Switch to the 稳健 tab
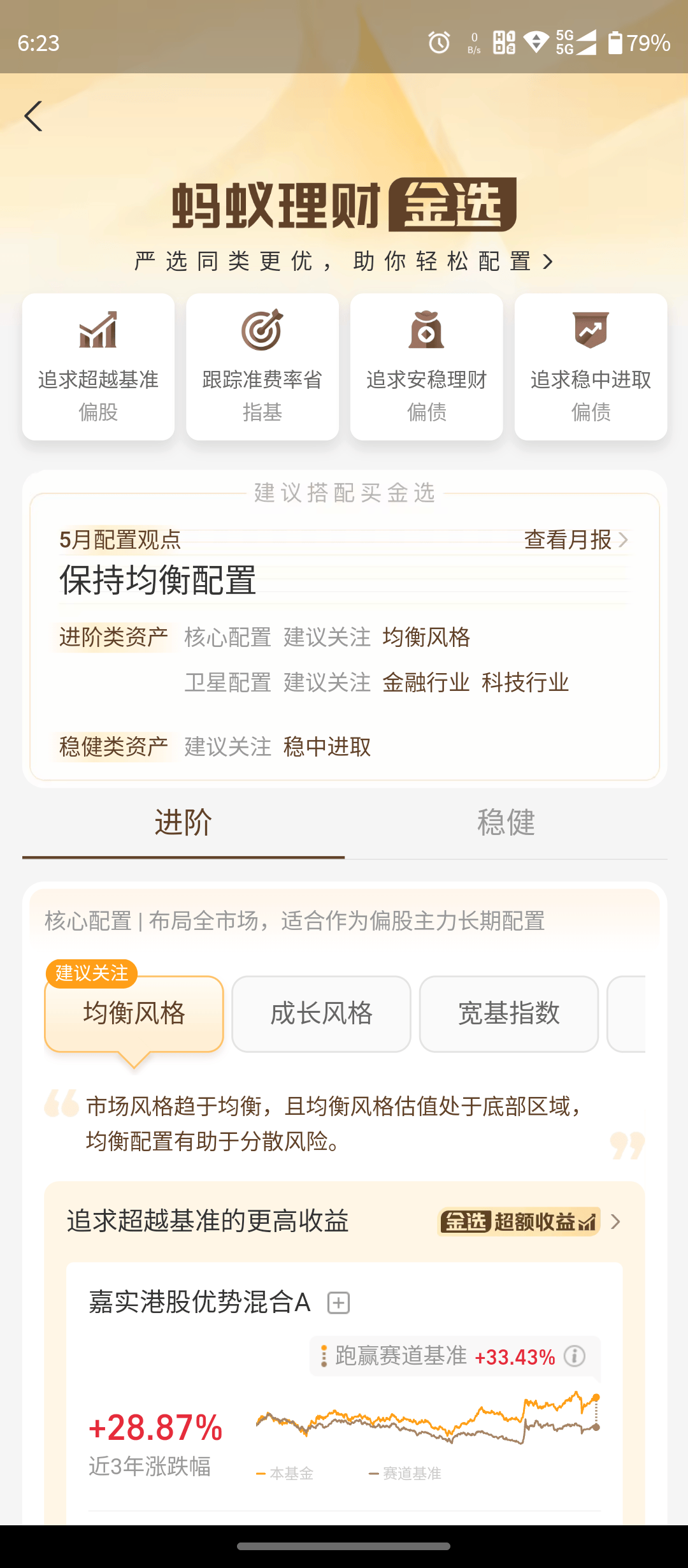Viewport: 688px width, 1568px height. [x=505, y=824]
